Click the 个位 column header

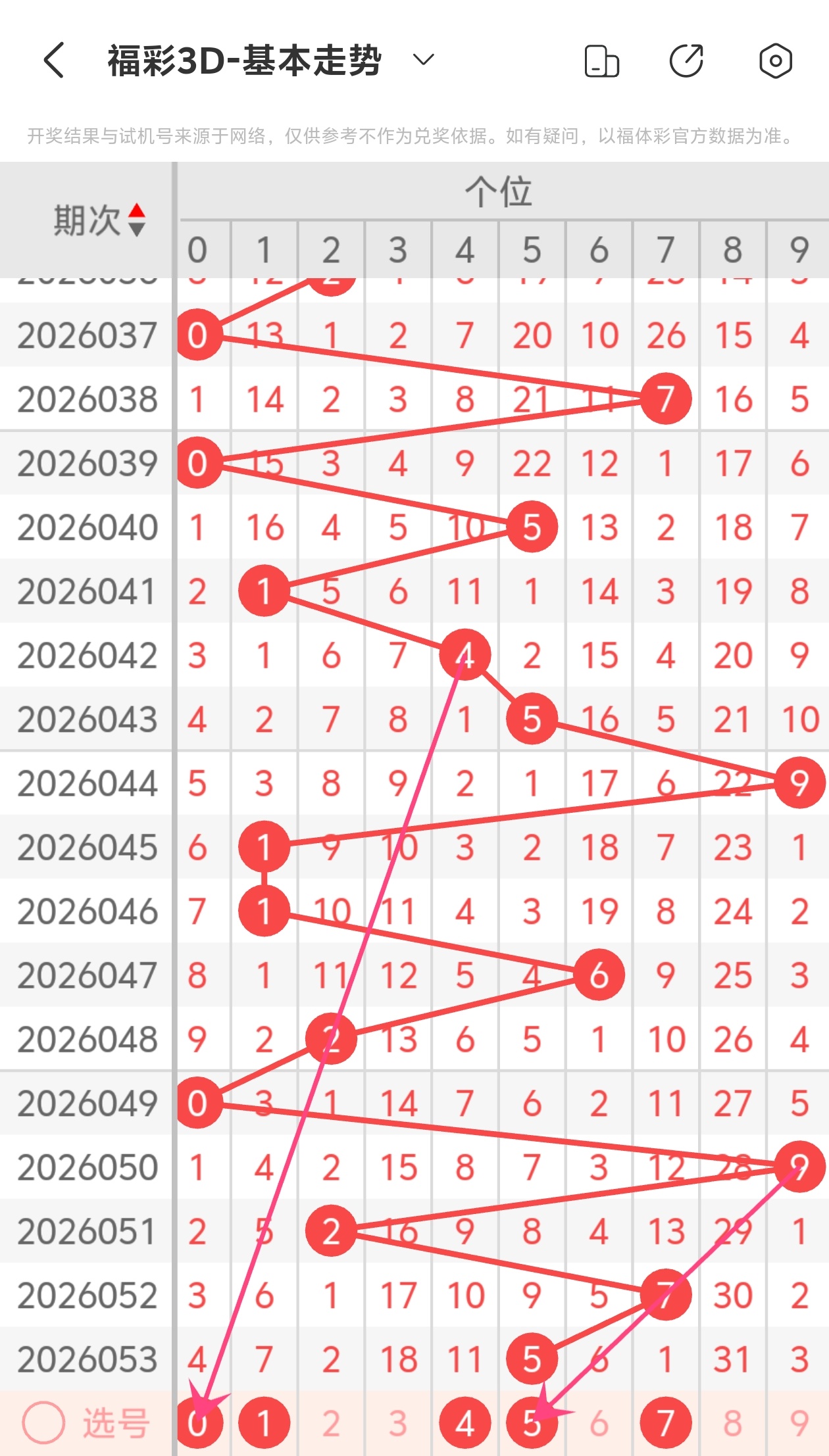click(501, 189)
